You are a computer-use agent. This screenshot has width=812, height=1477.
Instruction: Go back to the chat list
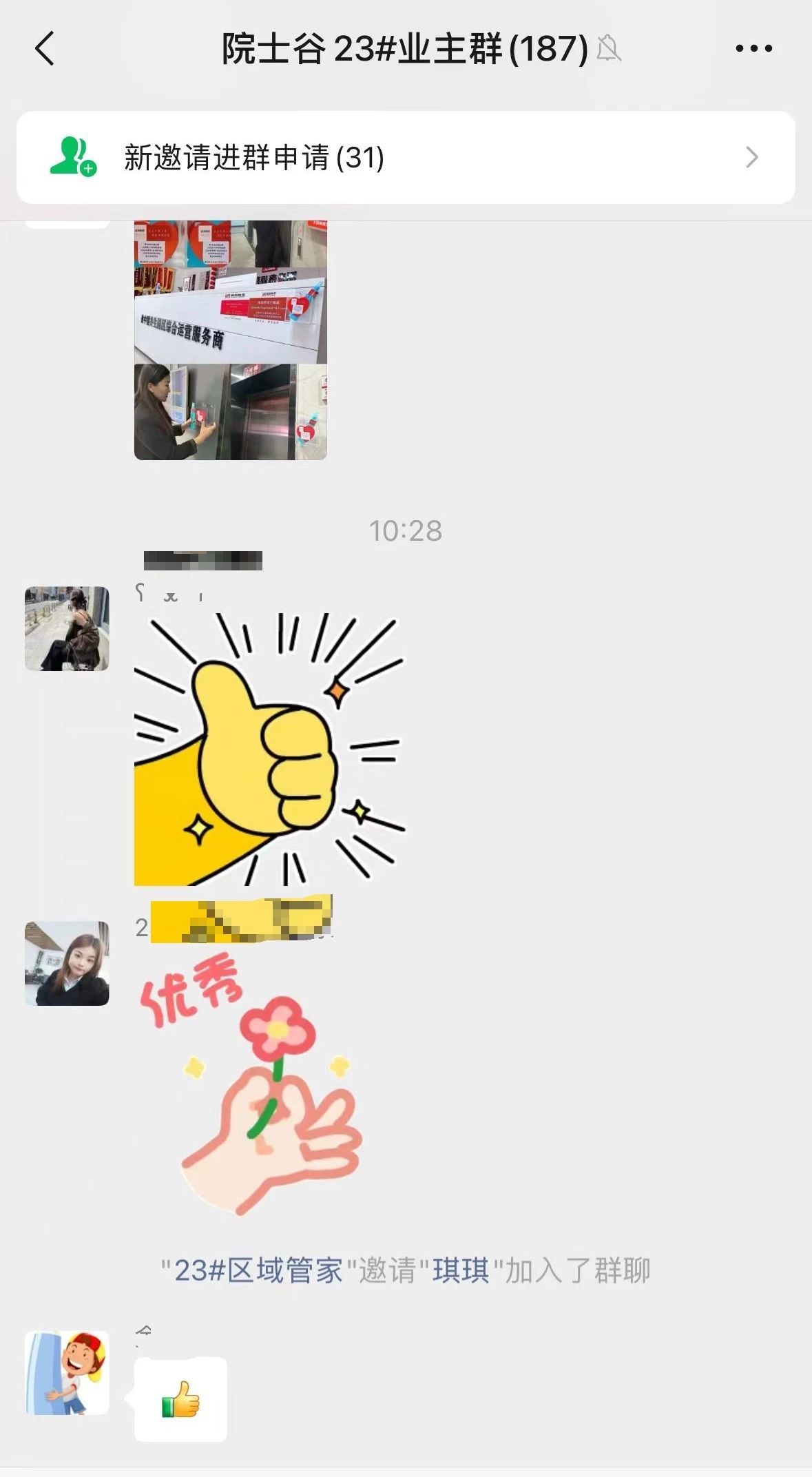pos(45,49)
